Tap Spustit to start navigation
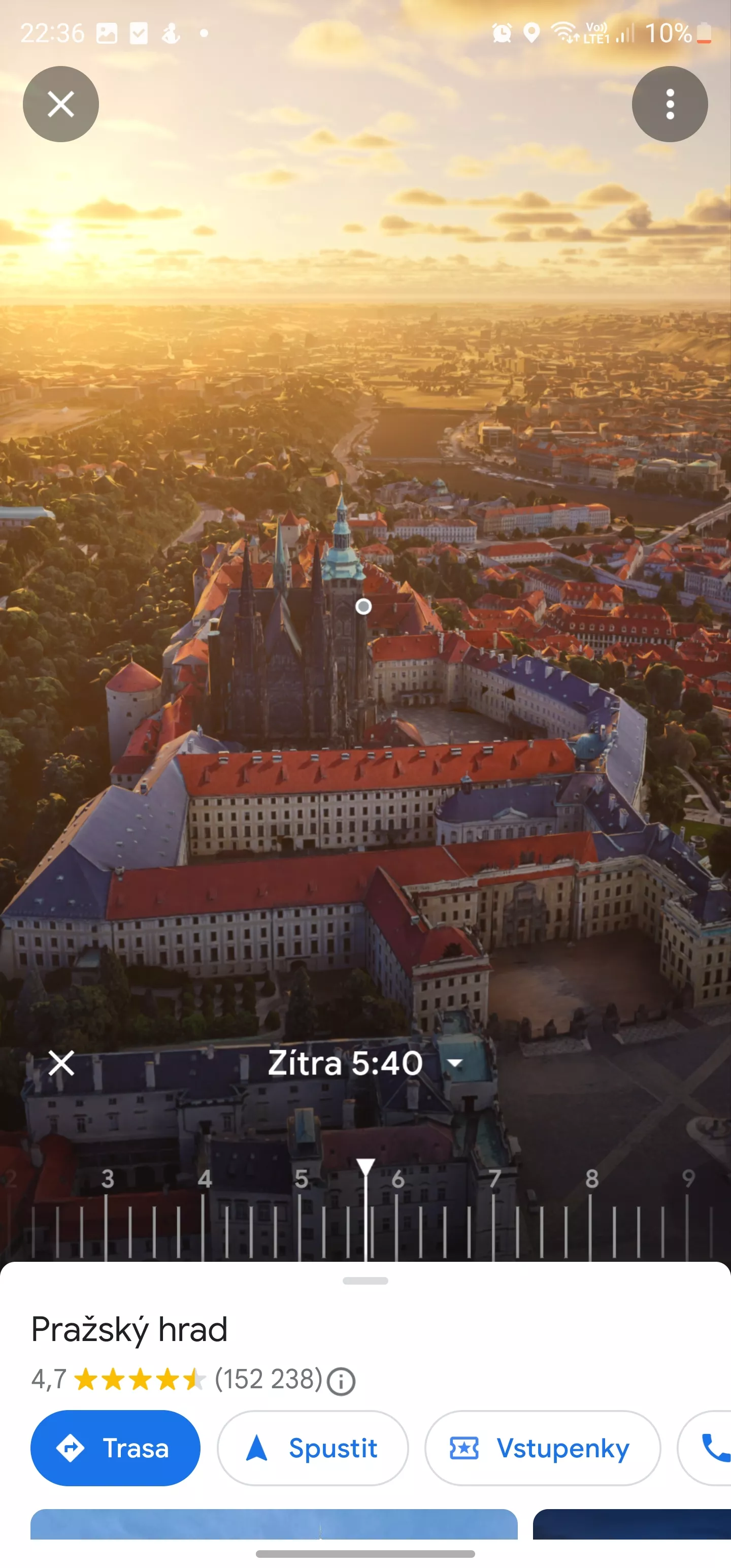 tap(312, 1448)
